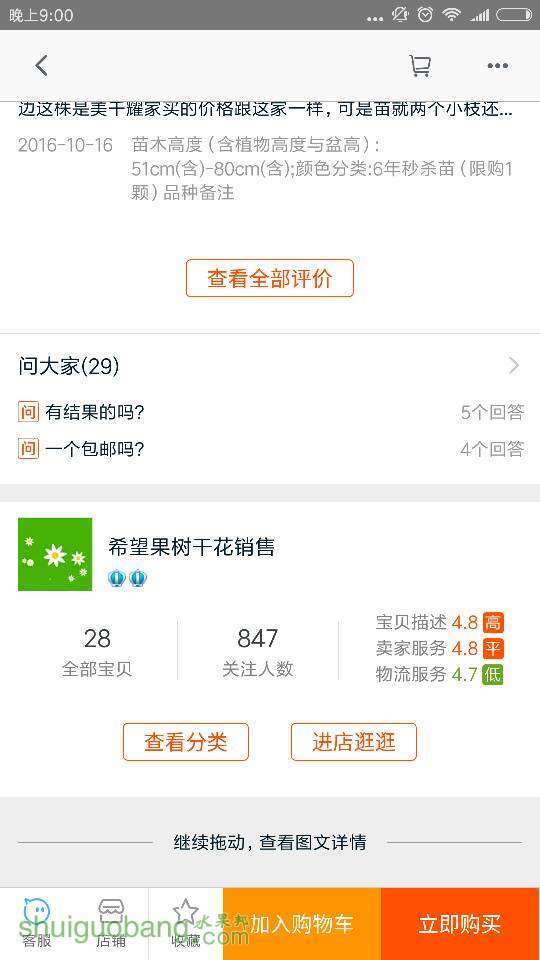This screenshot has height=960, width=540.
Task: Go back with the top-left arrow
Action: click(41, 66)
